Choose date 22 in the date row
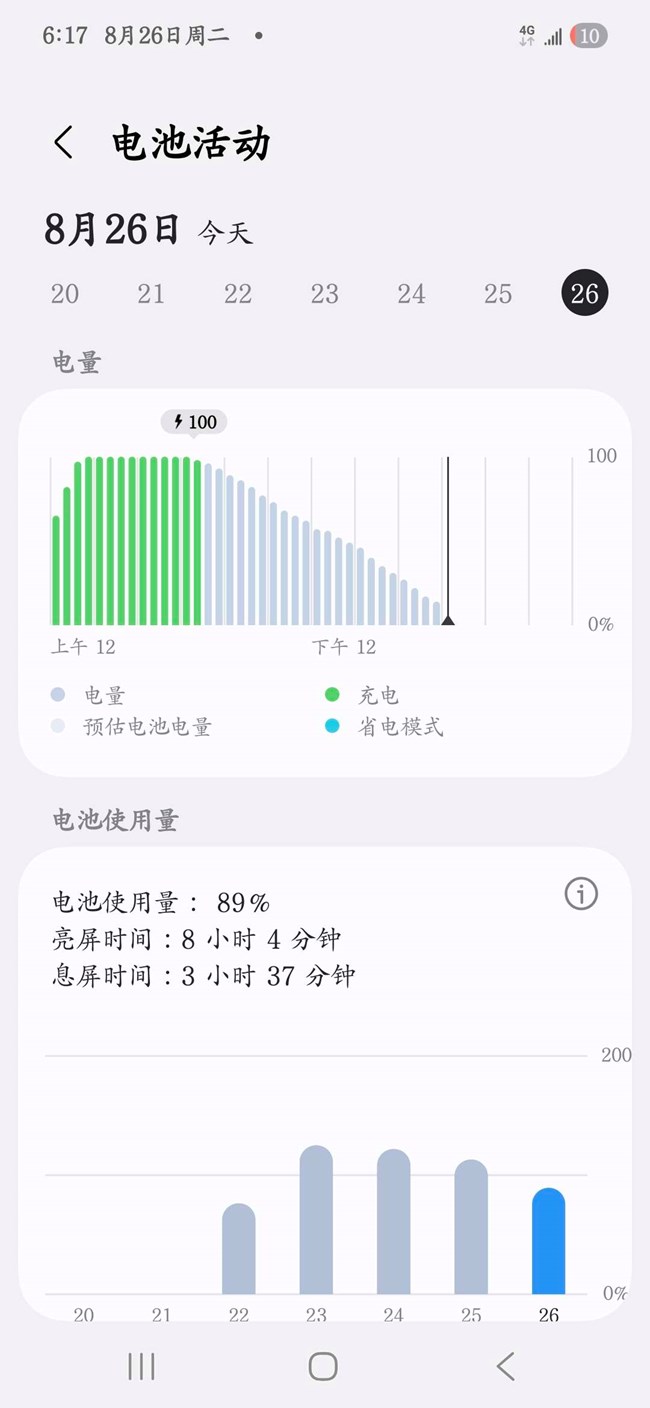Image resolution: width=650 pixels, height=1408 pixels. [238, 294]
